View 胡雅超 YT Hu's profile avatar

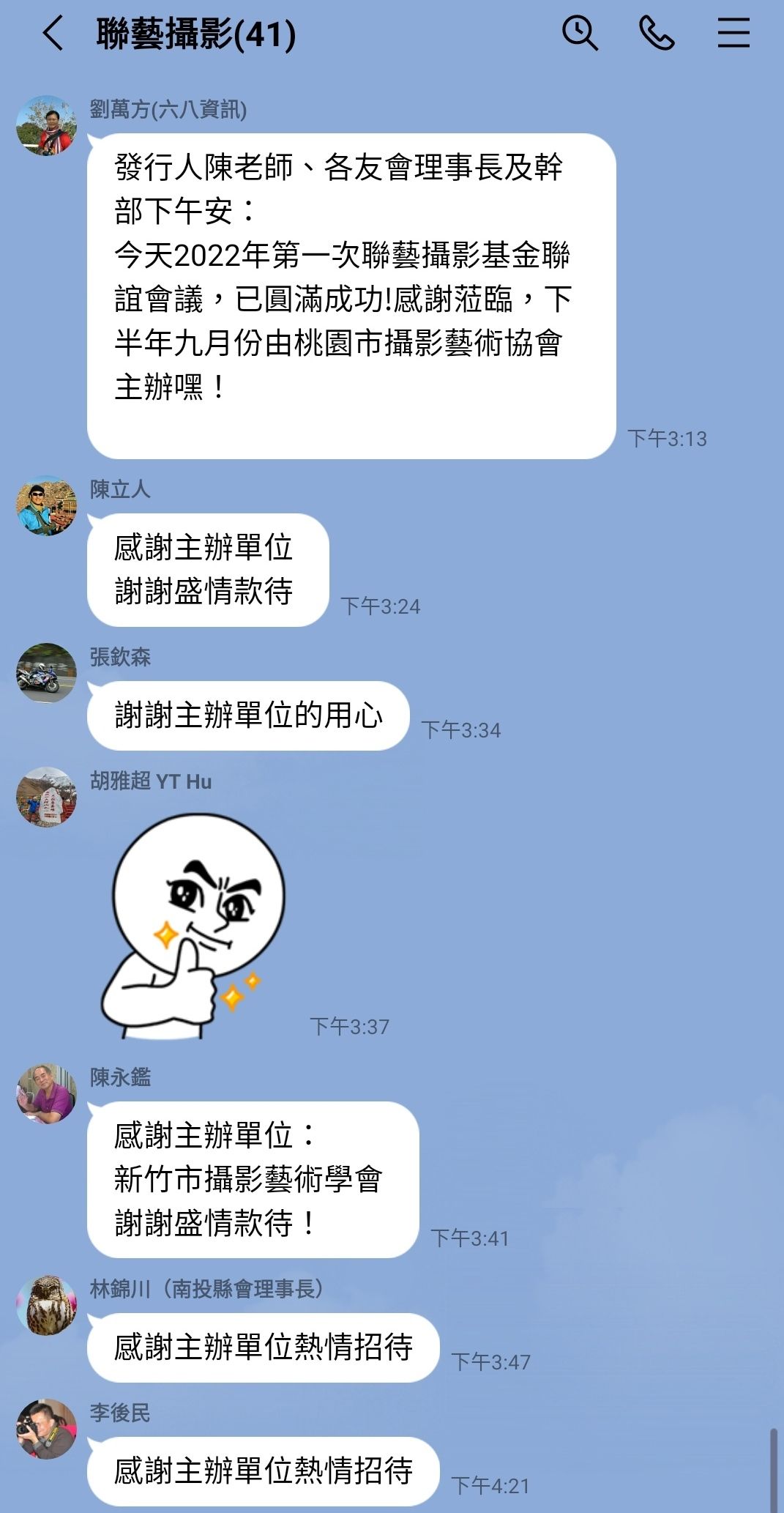(x=47, y=797)
